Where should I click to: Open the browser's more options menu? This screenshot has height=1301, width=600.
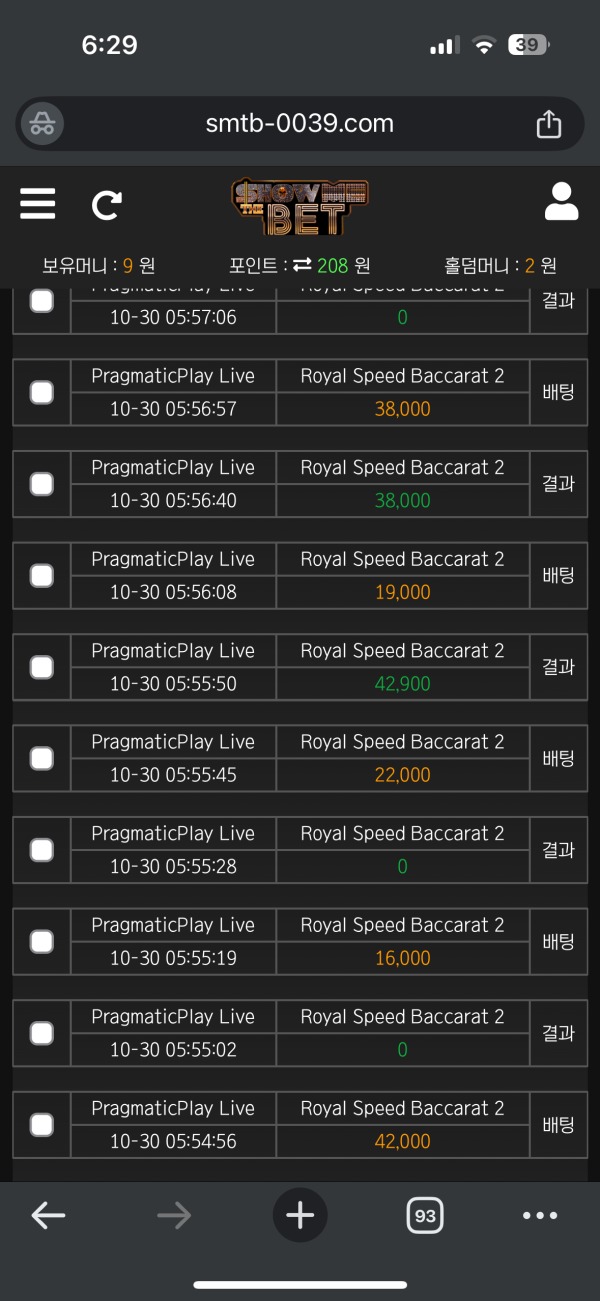pos(540,1215)
